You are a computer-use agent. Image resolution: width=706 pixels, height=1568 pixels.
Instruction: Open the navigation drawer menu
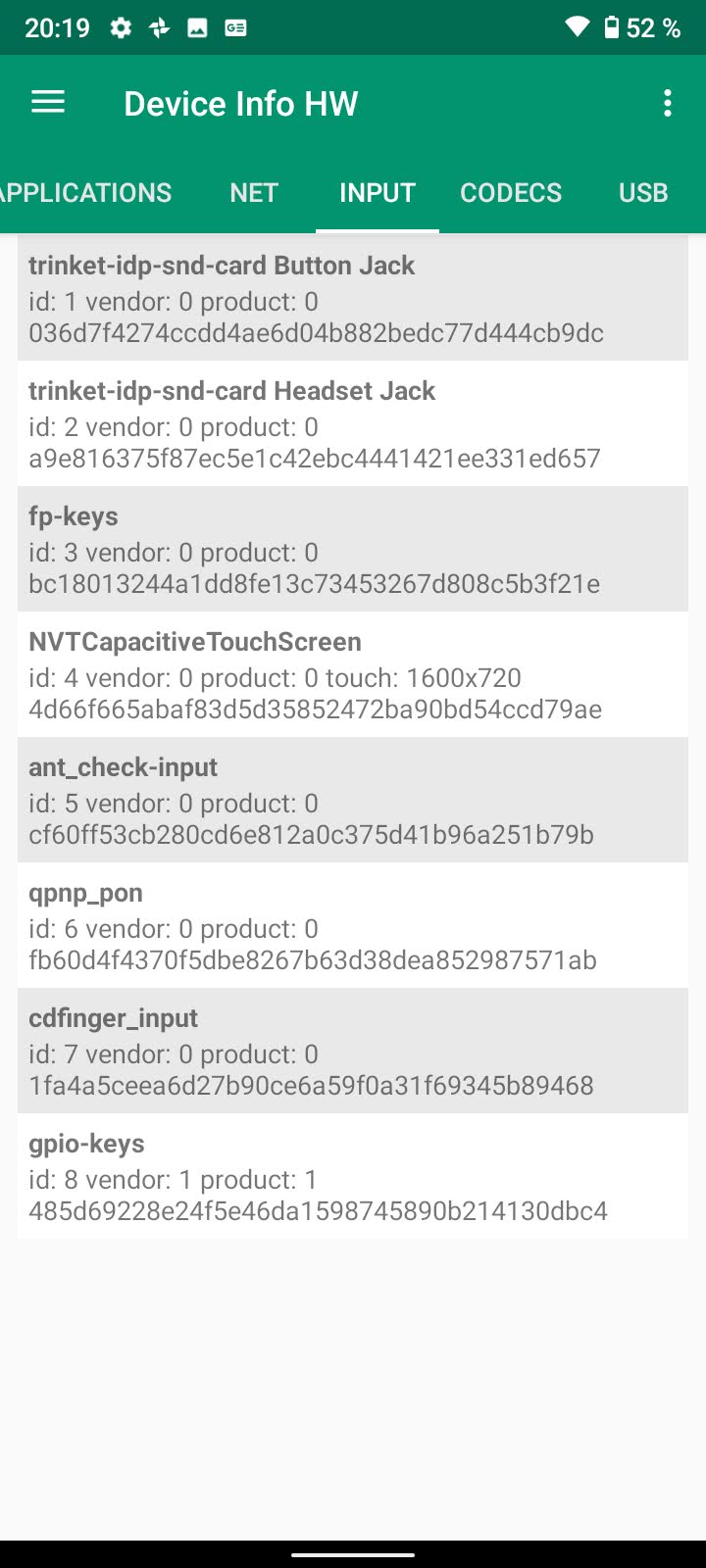point(48,103)
